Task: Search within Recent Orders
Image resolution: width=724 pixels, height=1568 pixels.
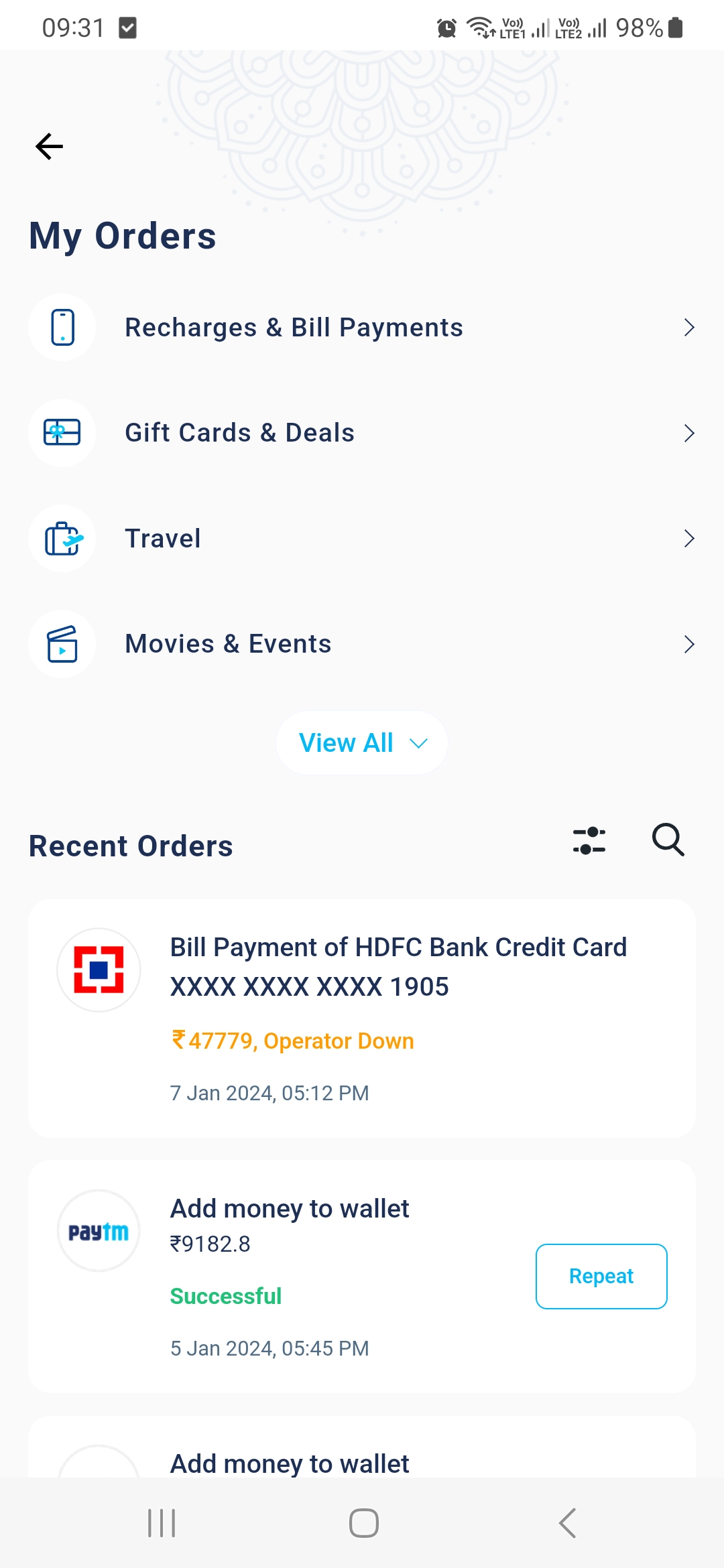Action: point(668,840)
